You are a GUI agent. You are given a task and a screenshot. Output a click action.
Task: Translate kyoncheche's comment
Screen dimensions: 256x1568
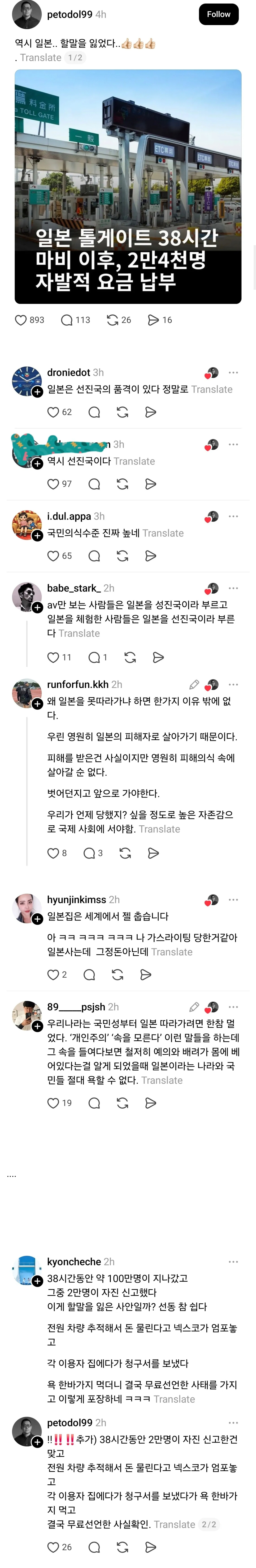174,1399
